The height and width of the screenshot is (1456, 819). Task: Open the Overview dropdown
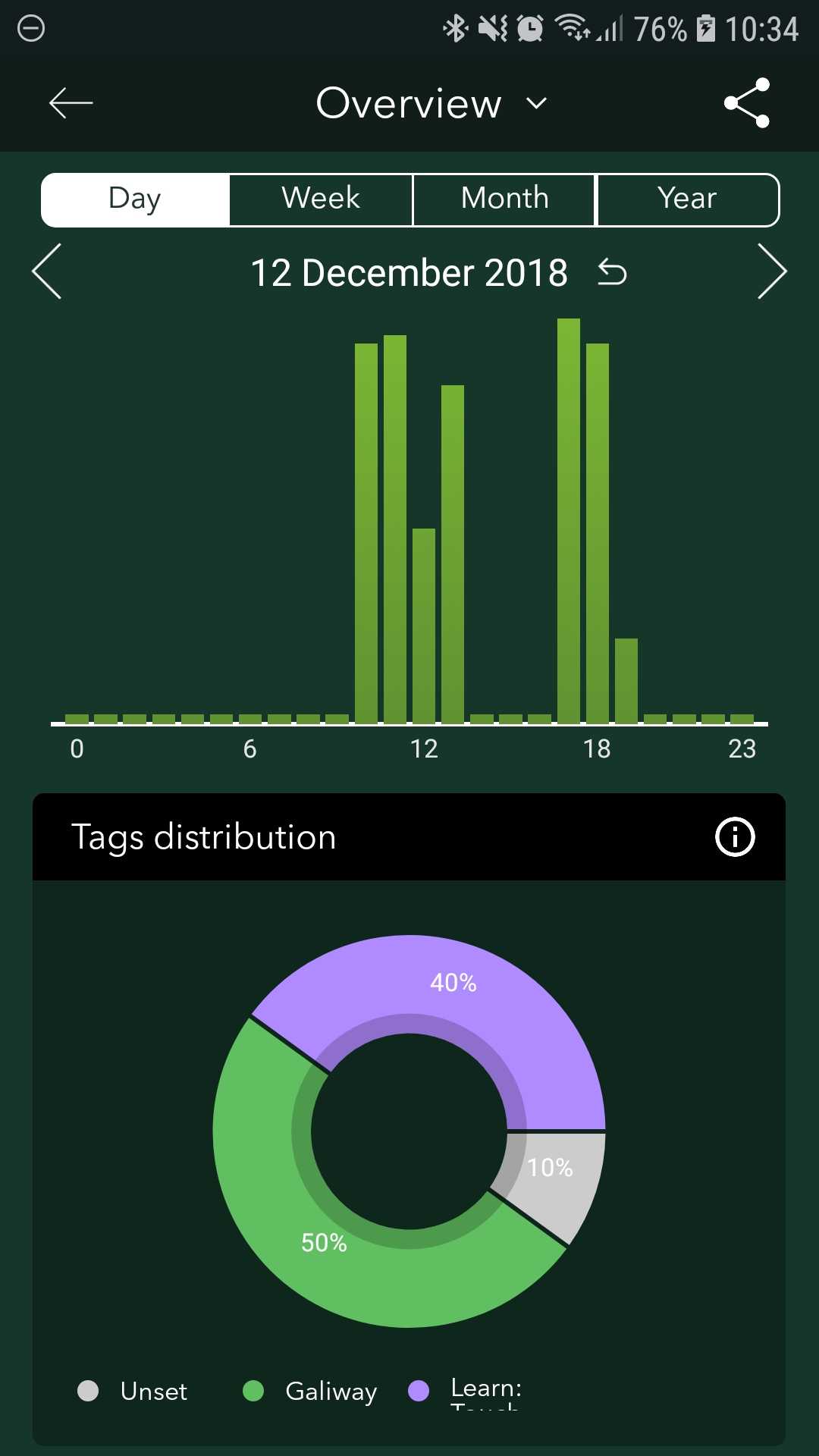click(431, 103)
